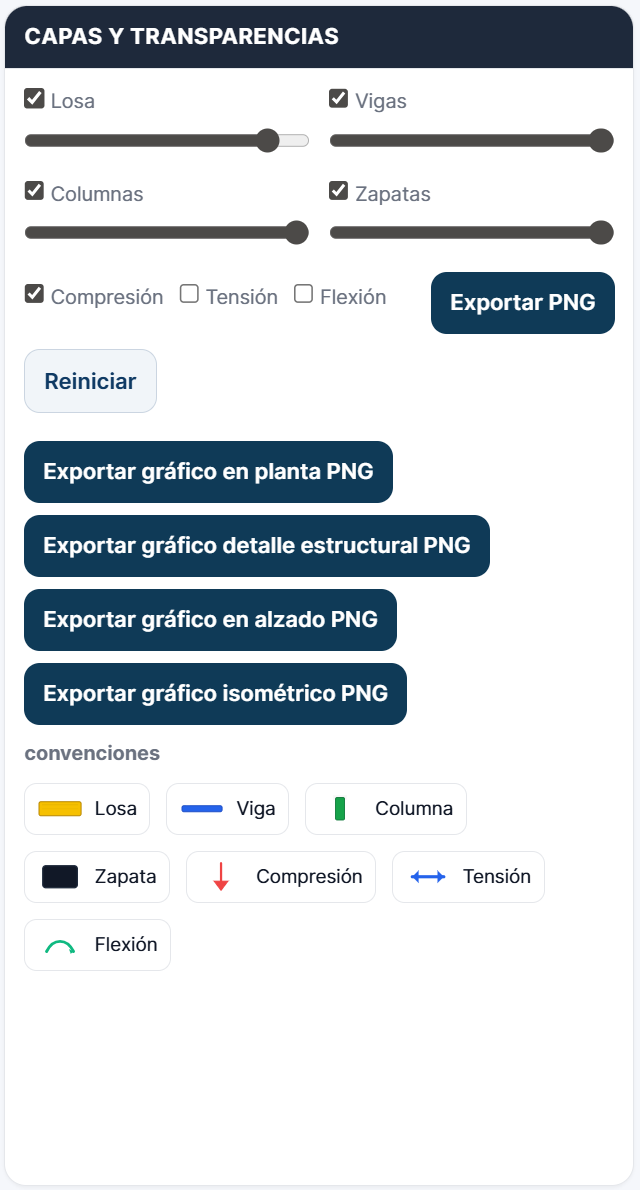Viewport: 640px width, 1190px height.
Task: Disable the Zapatas layer checkbox
Action: coord(339,191)
